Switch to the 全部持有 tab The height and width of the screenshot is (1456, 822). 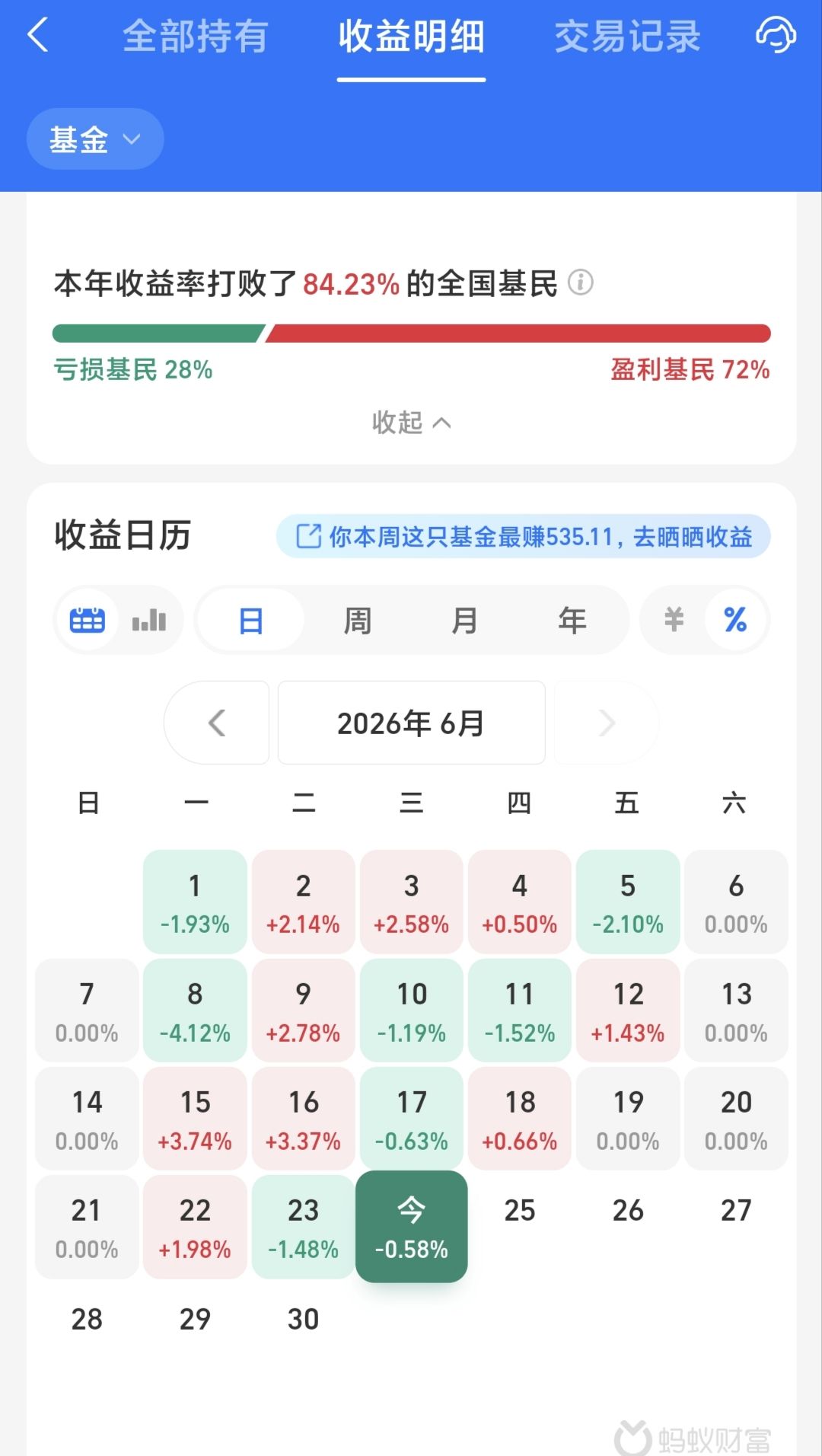(x=196, y=36)
